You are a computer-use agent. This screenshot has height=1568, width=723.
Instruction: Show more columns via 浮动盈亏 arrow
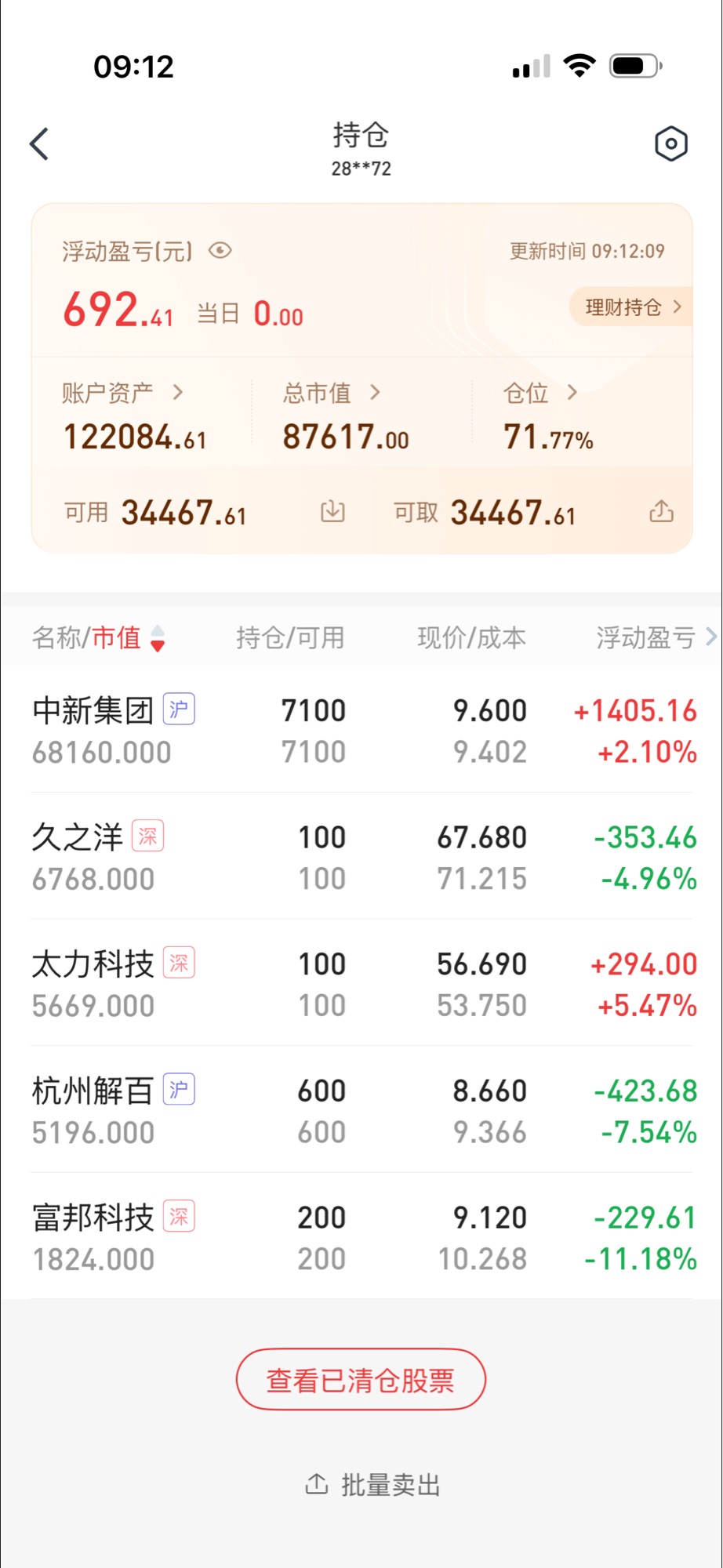point(710,637)
